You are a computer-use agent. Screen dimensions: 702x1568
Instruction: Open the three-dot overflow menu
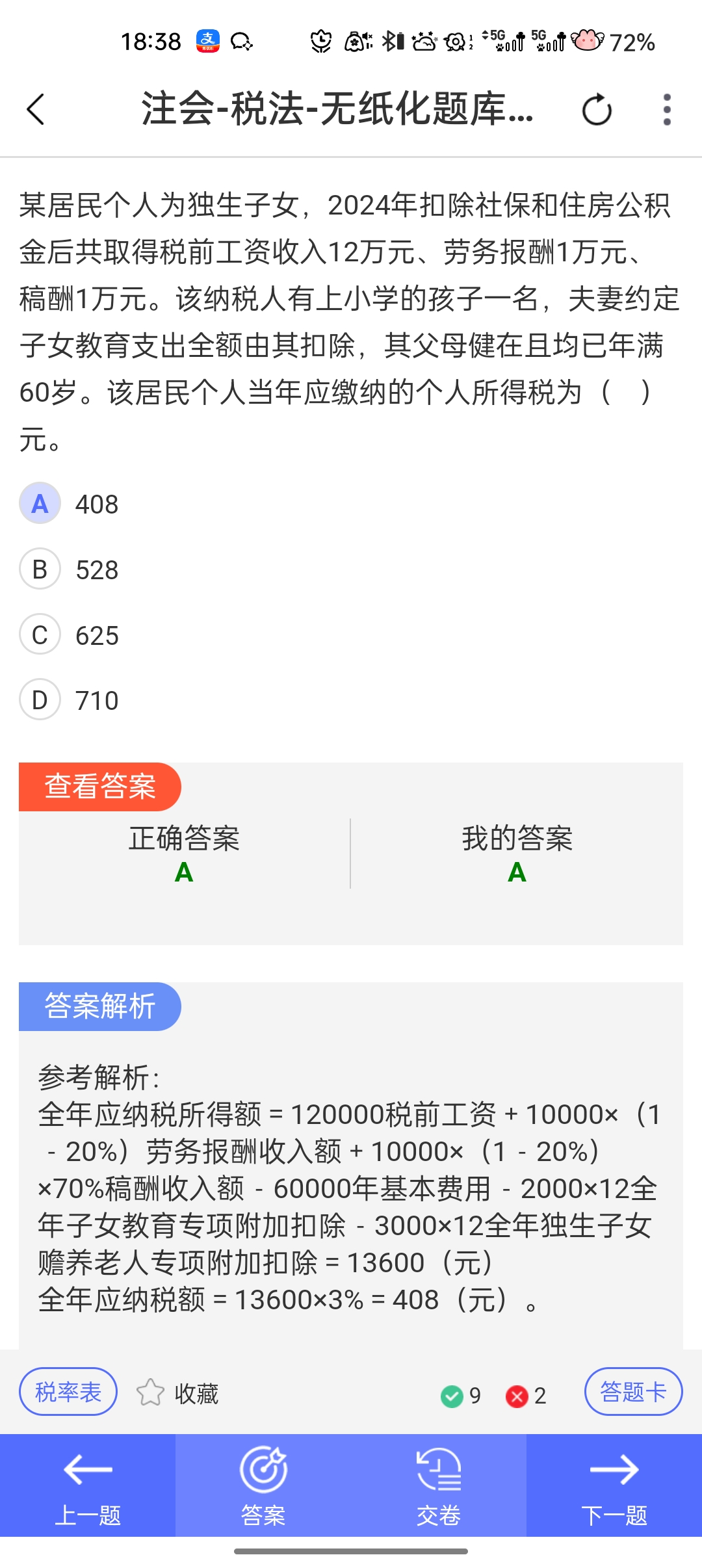[x=667, y=109]
